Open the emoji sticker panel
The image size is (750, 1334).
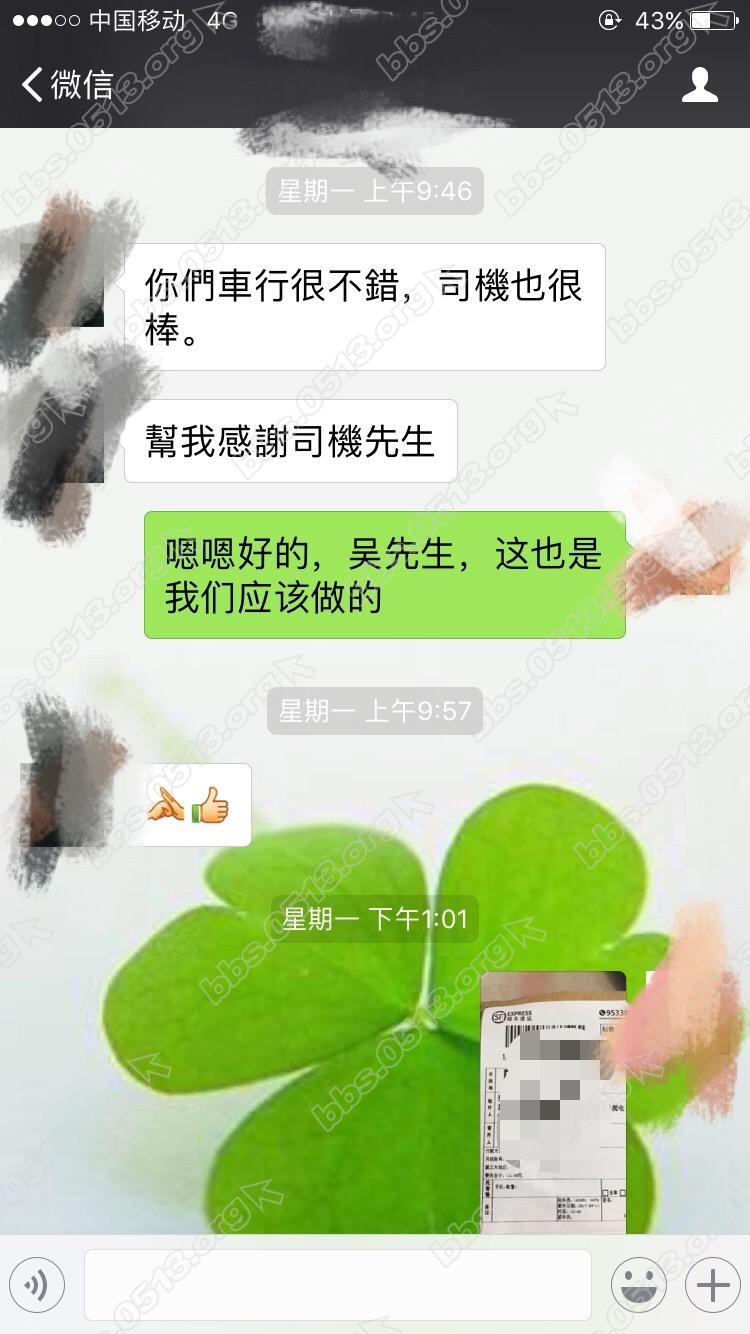click(x=639, y=1285)
